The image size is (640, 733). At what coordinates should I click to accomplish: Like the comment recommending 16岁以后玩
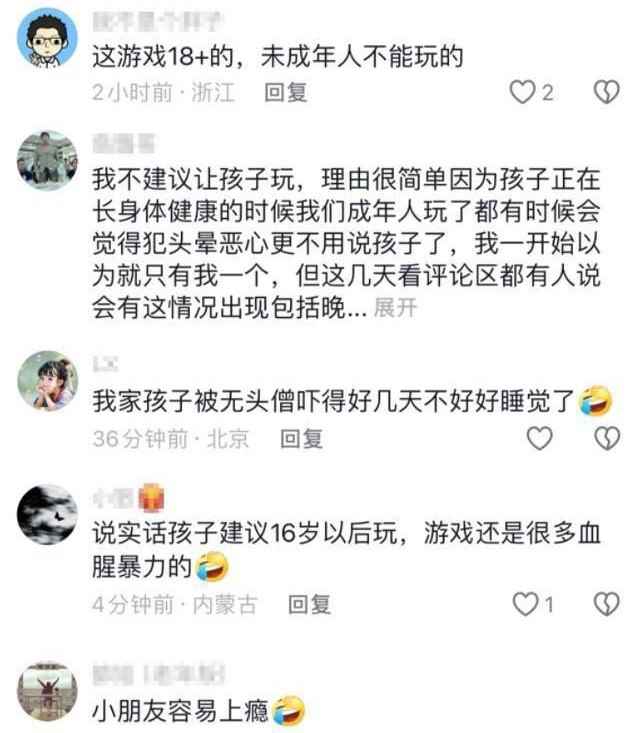pos(524,604)
